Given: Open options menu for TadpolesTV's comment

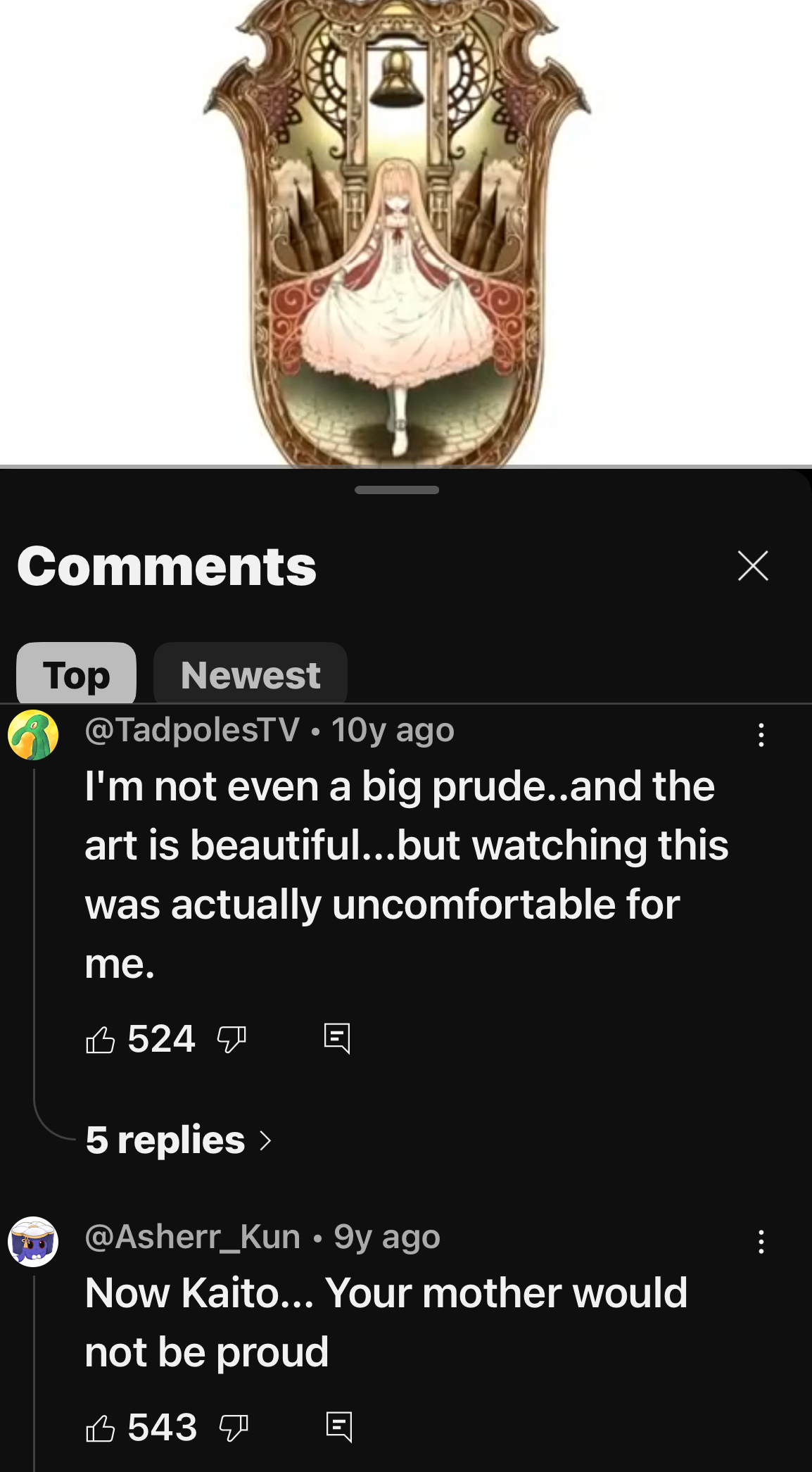Looking at the screenshot, I should [761, 735].
